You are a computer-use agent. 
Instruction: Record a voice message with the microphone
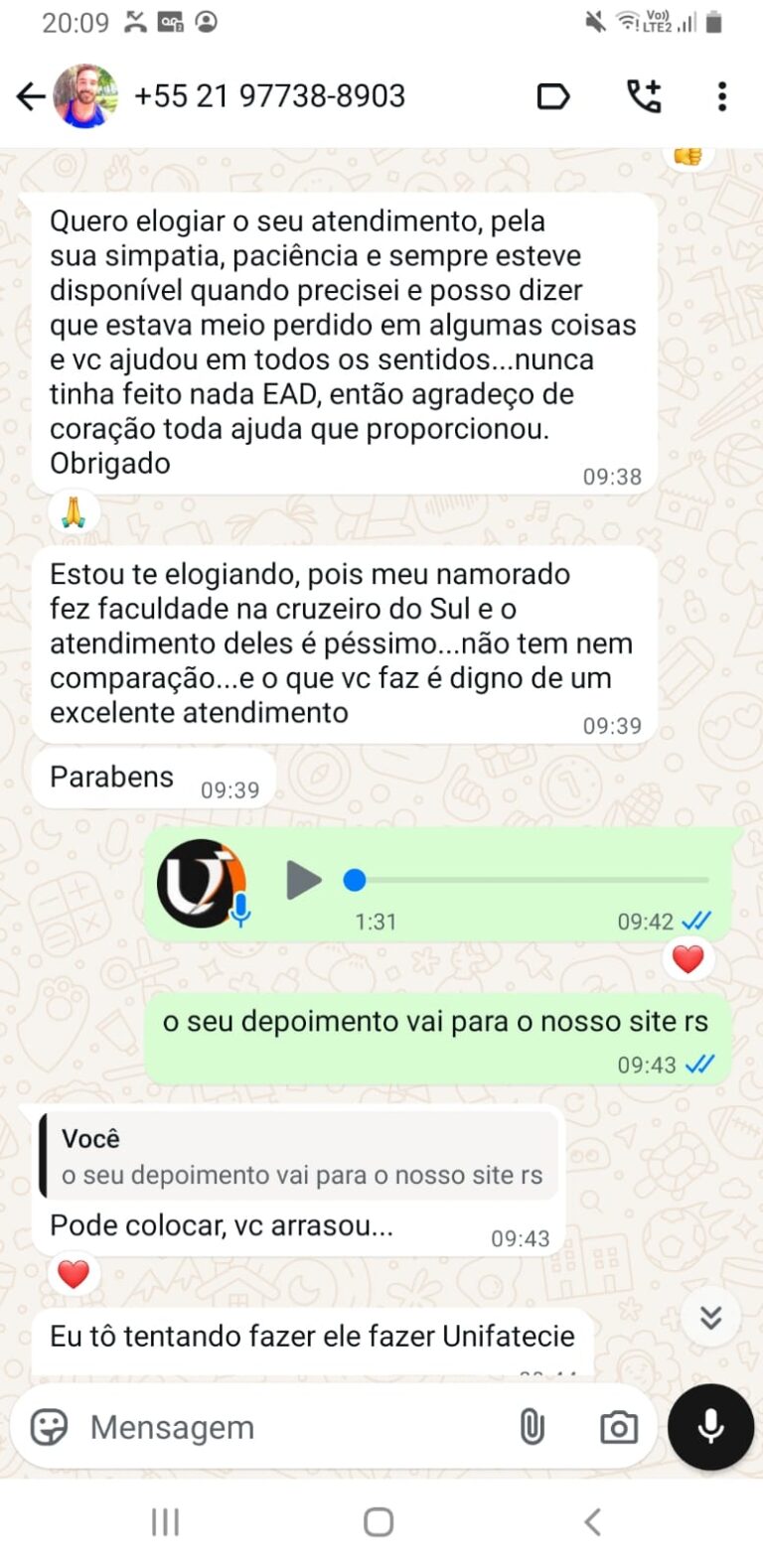pos(709,1427)
